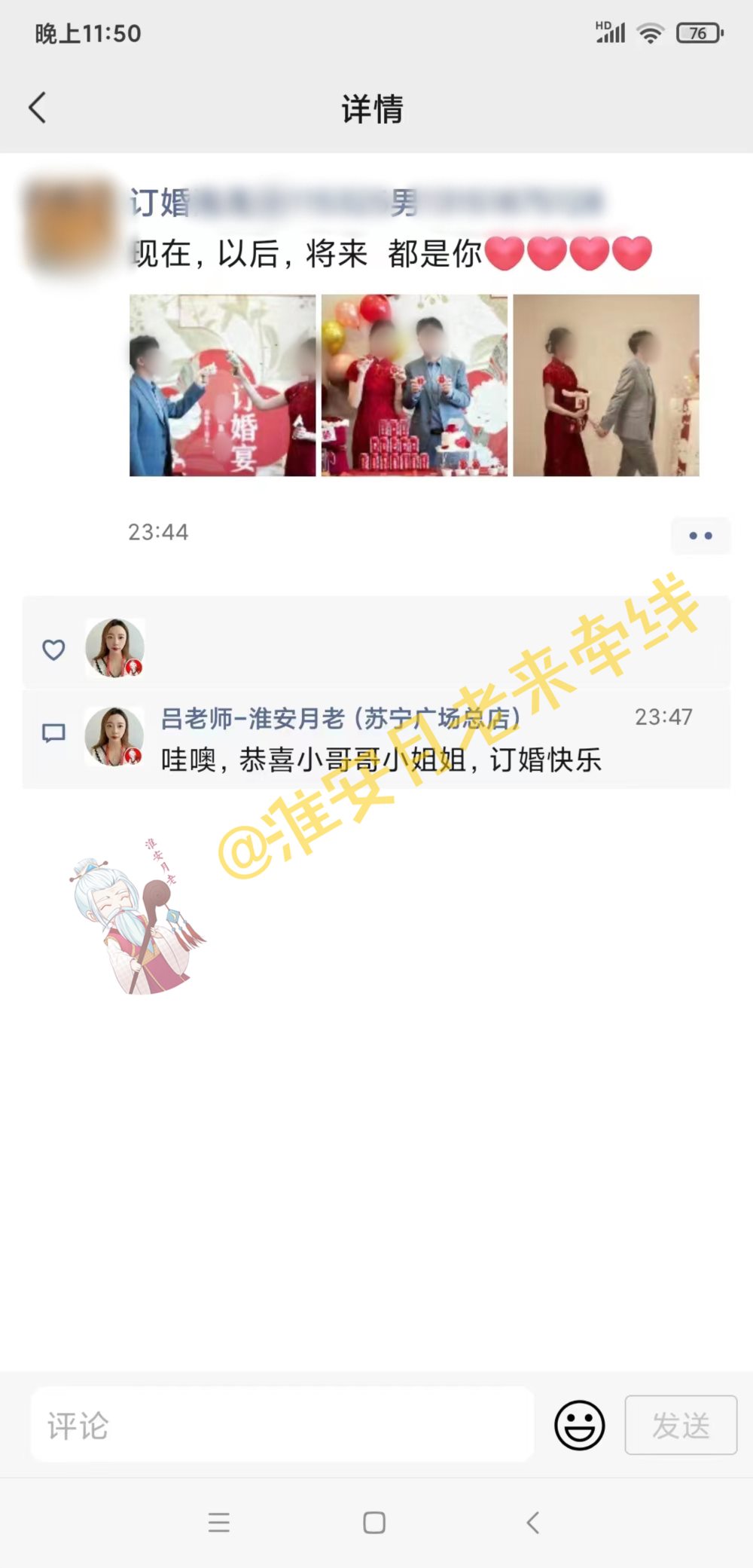Open recent apps from navigation bar
Image resolution: width=753 pixels, height=1568 pixels.
click(219, 1523)
